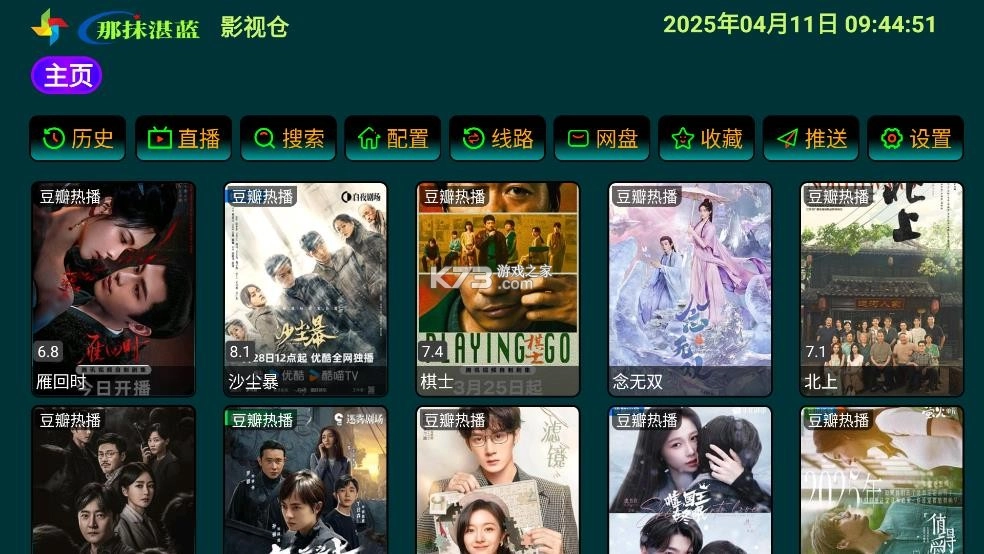
Task: Open 直播 live TV
Action: point(184,139)
